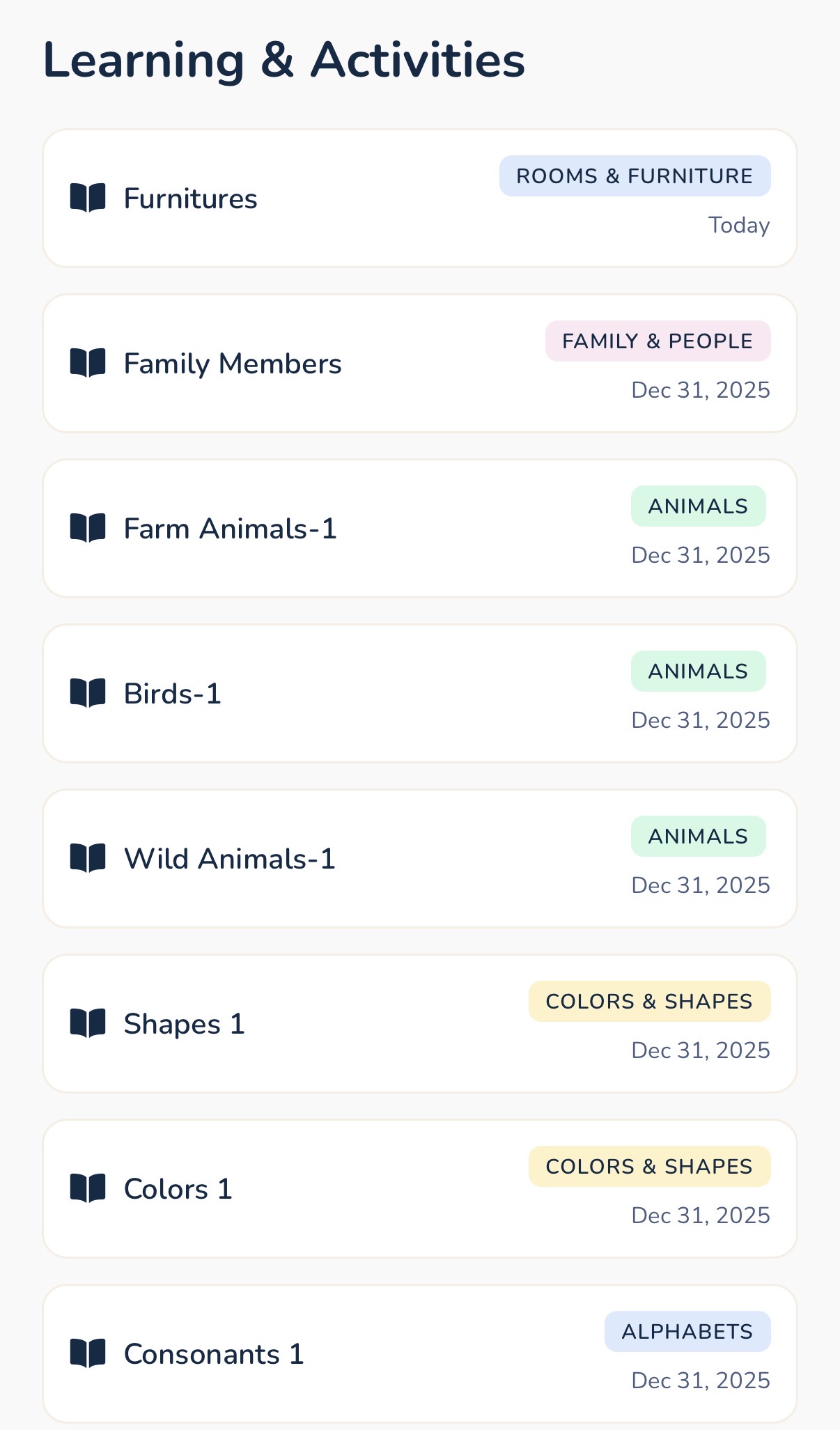Click the FAMILY & PEOPLE category badge

[x=657, y=341]
